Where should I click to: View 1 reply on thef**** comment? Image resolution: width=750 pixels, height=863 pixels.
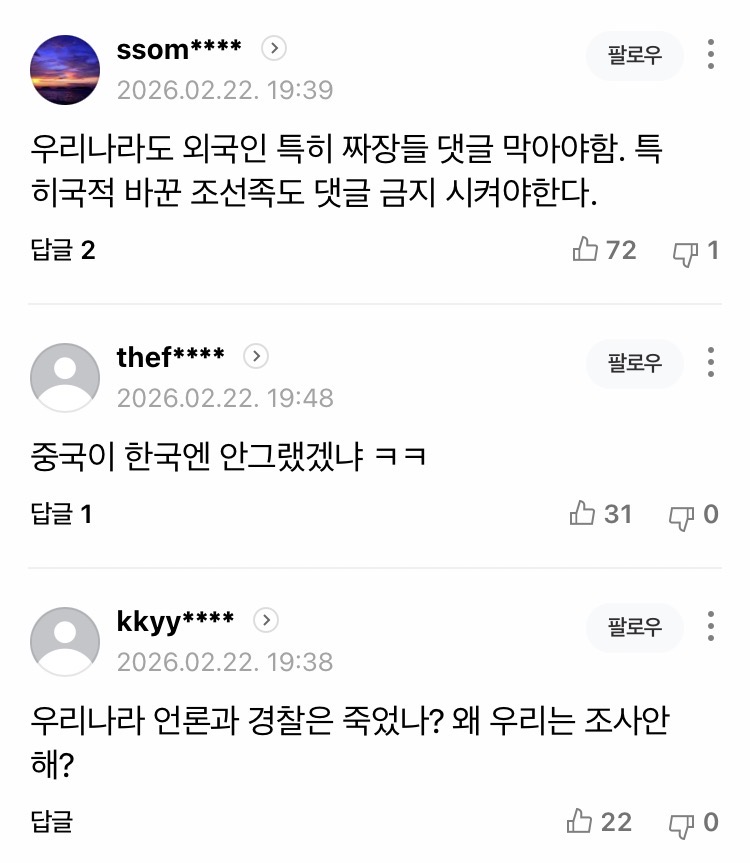click(60, 514)
